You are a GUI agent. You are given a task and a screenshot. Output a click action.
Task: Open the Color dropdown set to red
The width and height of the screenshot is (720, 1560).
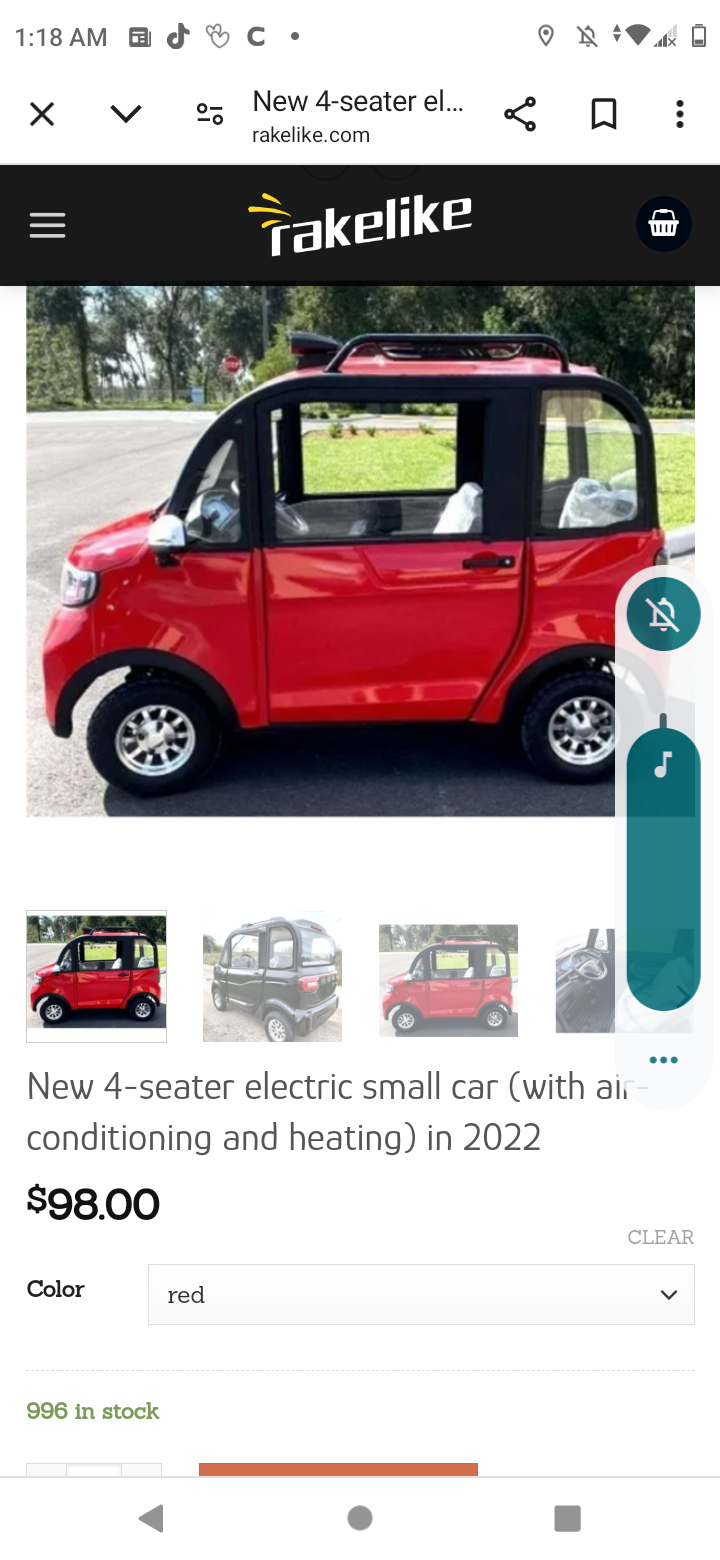(421, 1294)
